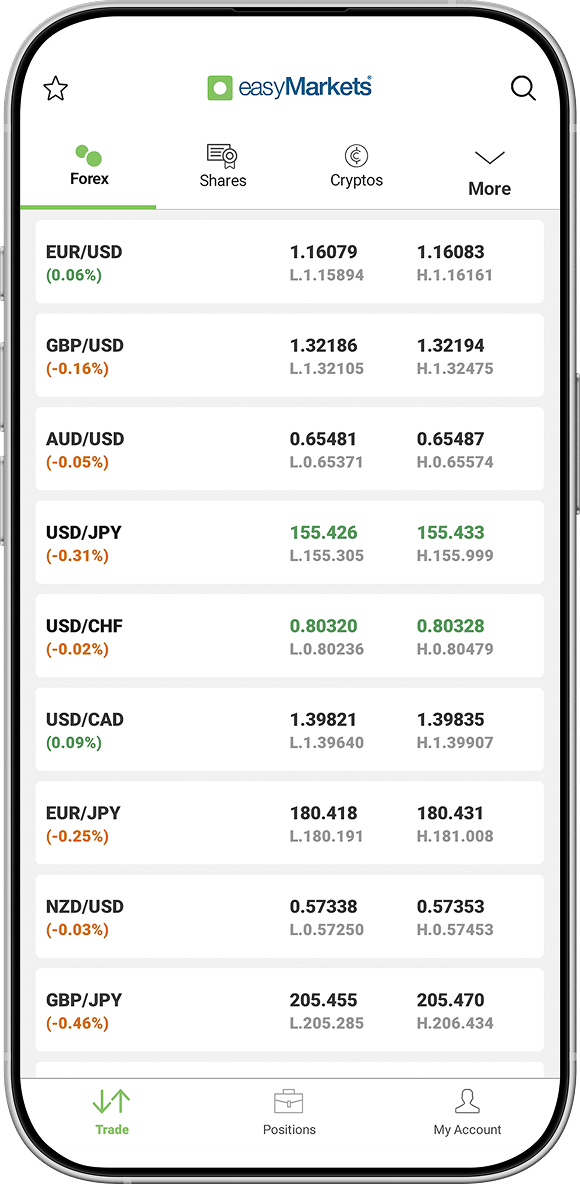Switch to the Shares tab
Image resolution: width=580 pixels, height=1184 pixels.
point(223,166)
